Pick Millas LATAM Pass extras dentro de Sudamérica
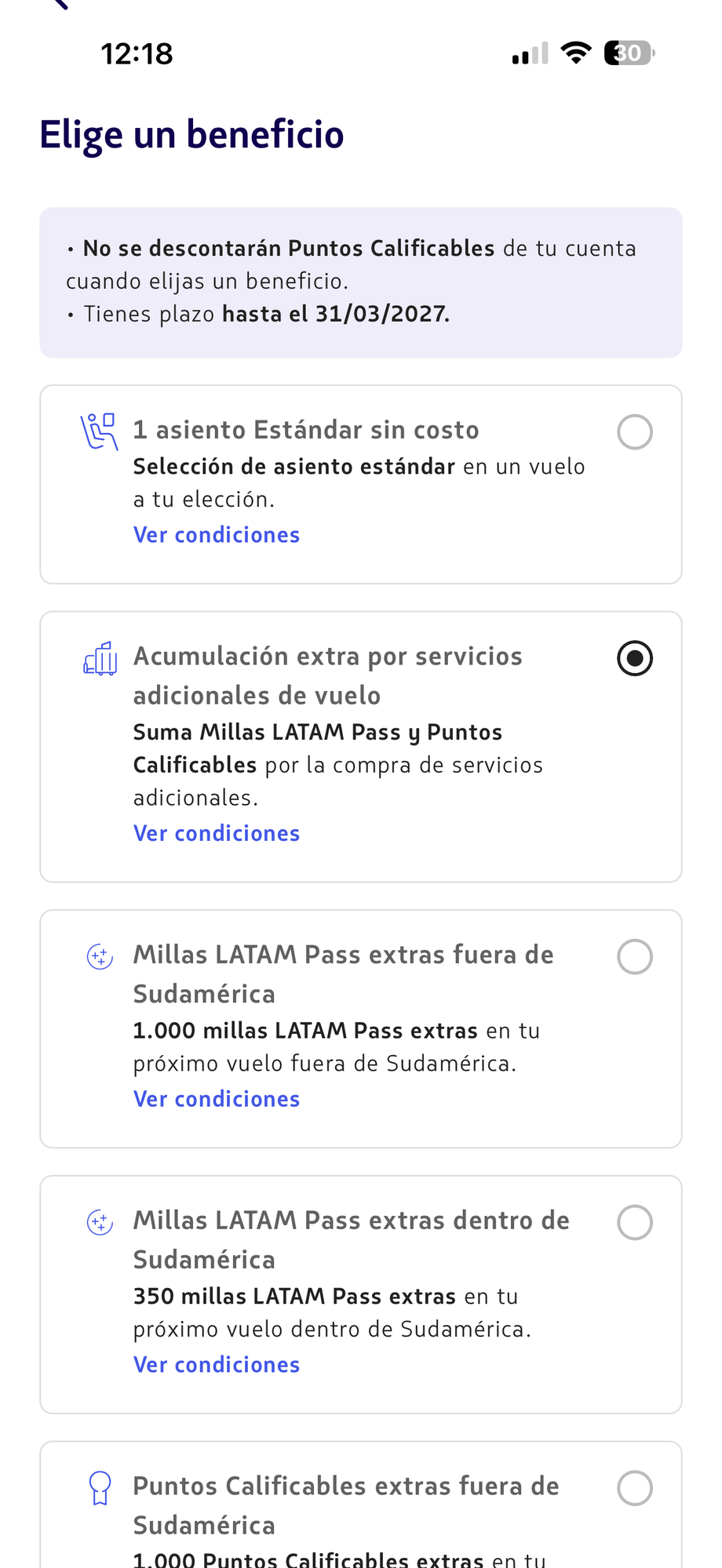 [x=634, y=1223]
